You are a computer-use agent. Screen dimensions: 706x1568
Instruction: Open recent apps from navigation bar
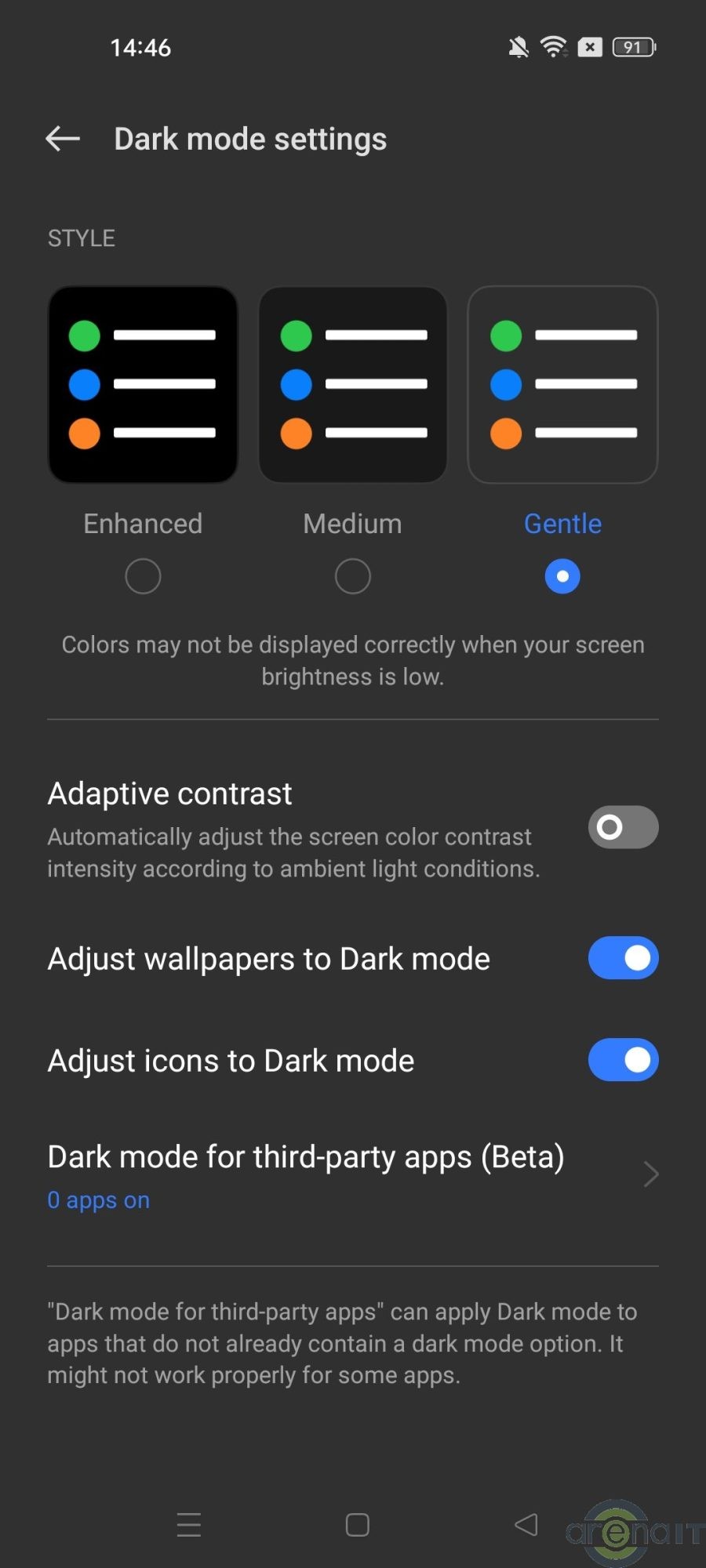coord(189,1525)
